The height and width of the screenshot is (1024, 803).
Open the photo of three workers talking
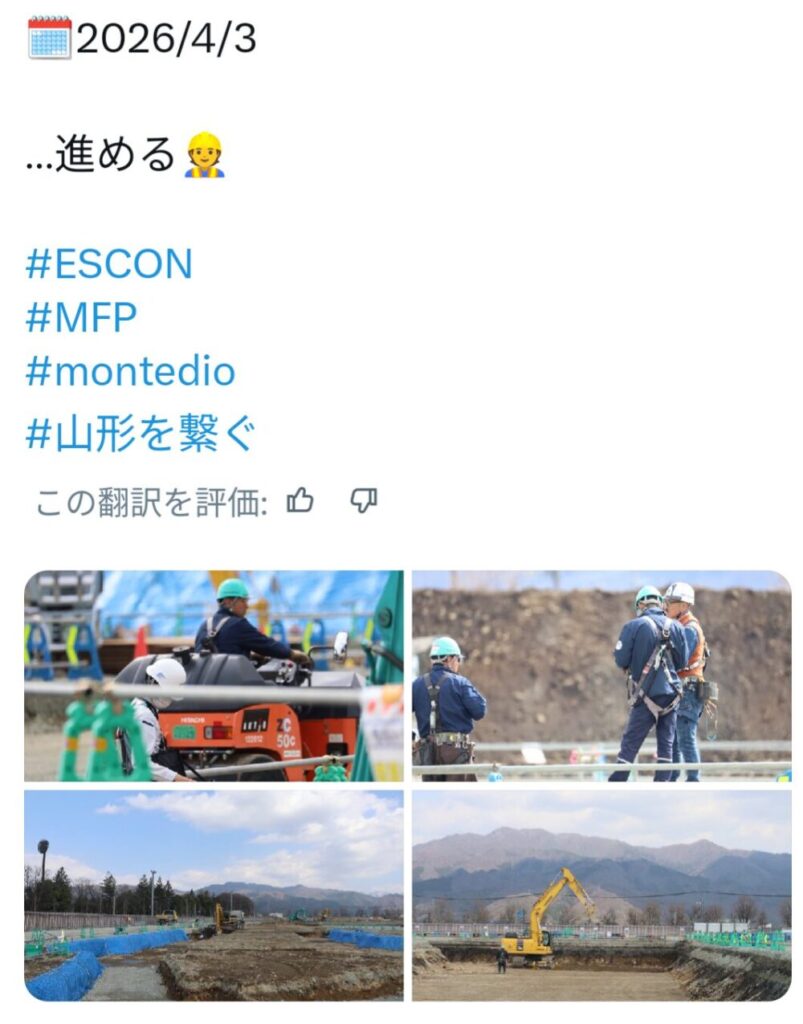(x=601, y=676)
